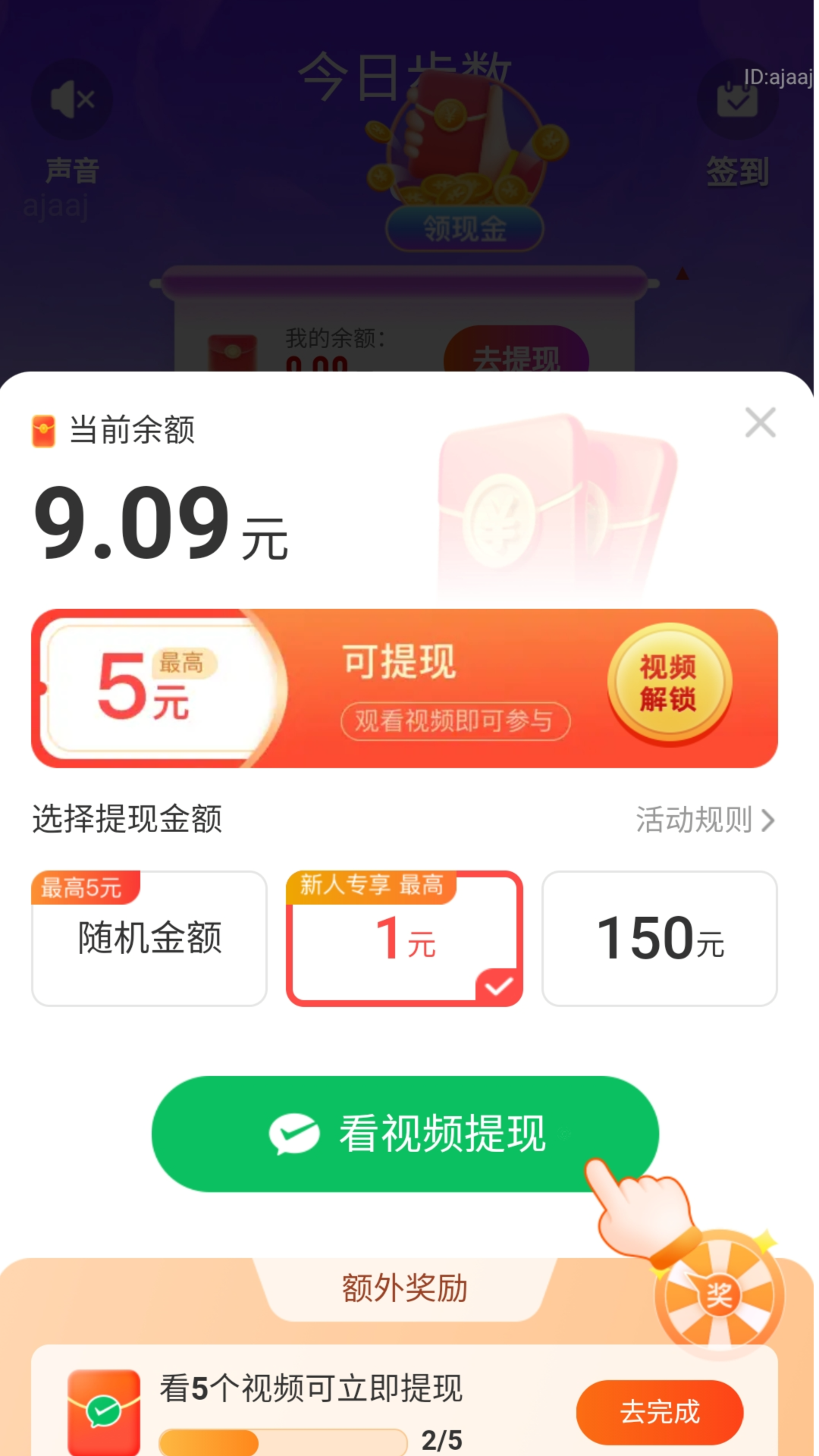819x1456 pixels.
Task: Click 去完成 to finish watching videos
Action: click(x=659, y=1412)
